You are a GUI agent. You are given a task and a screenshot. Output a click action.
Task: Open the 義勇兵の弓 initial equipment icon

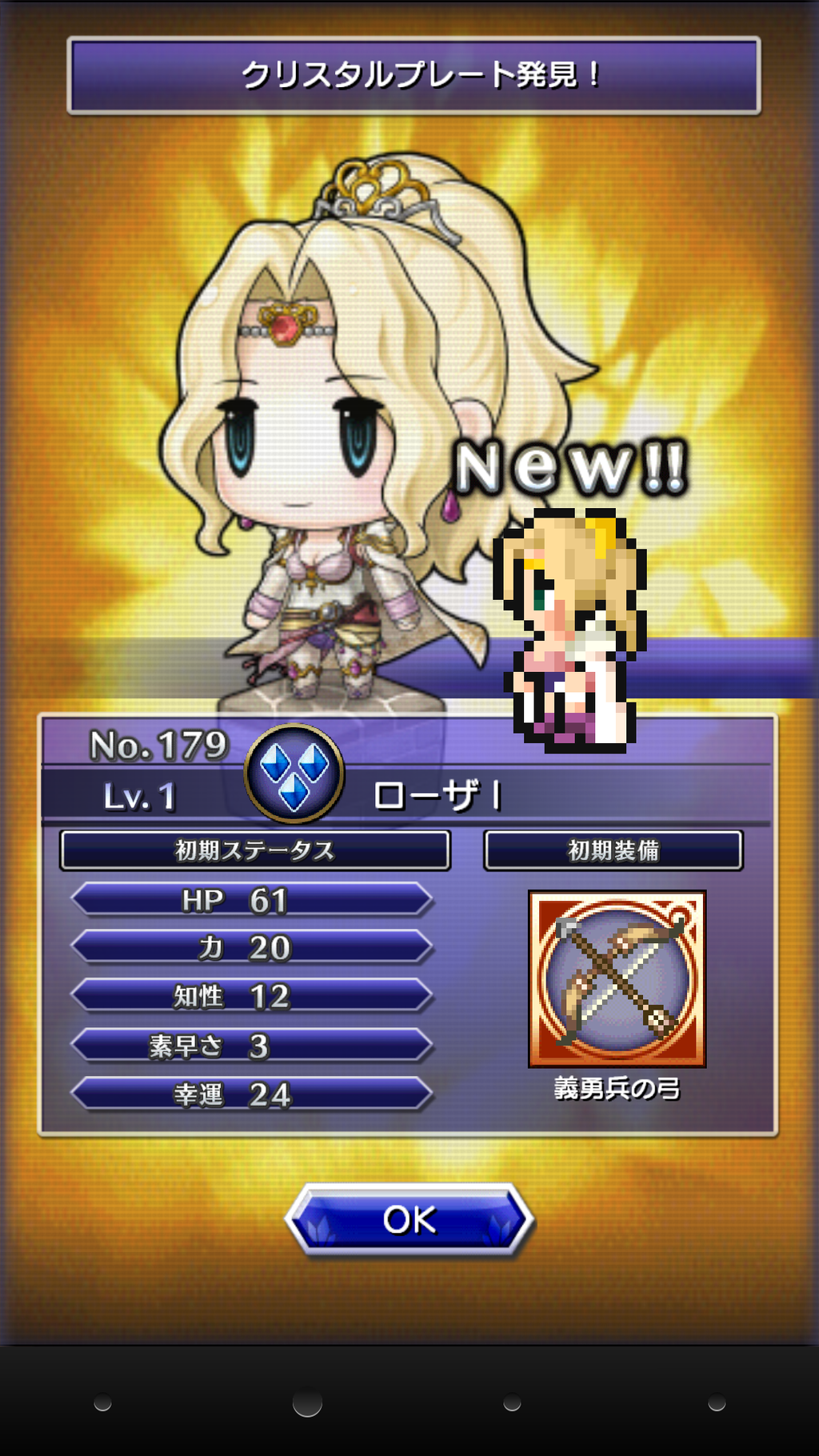tap(617, 978)
